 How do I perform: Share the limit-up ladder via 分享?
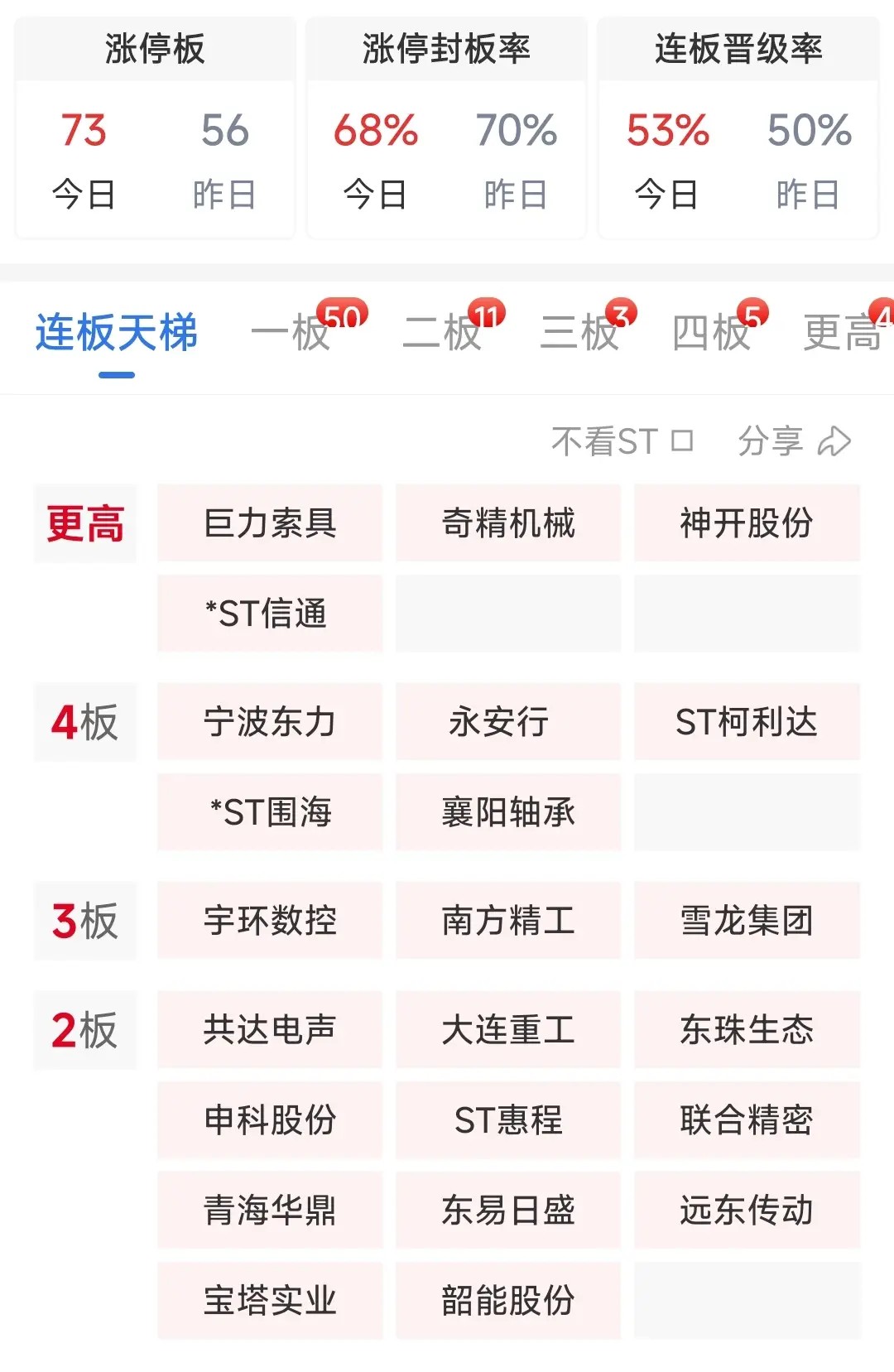click(793, 440)
